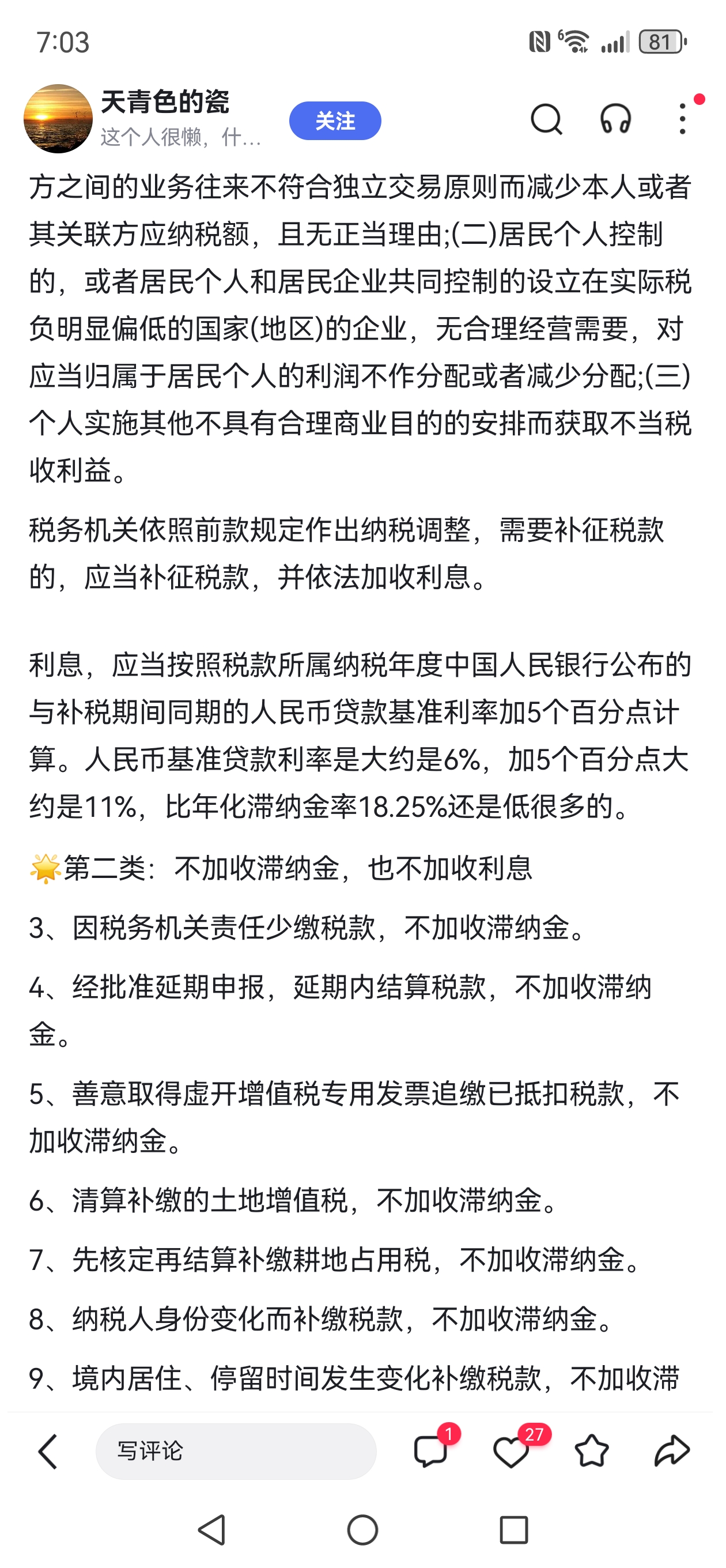Bookmark the article with star icon
The height and width of the screenshot is (1568, 726).
click(x=592, y=1451)
